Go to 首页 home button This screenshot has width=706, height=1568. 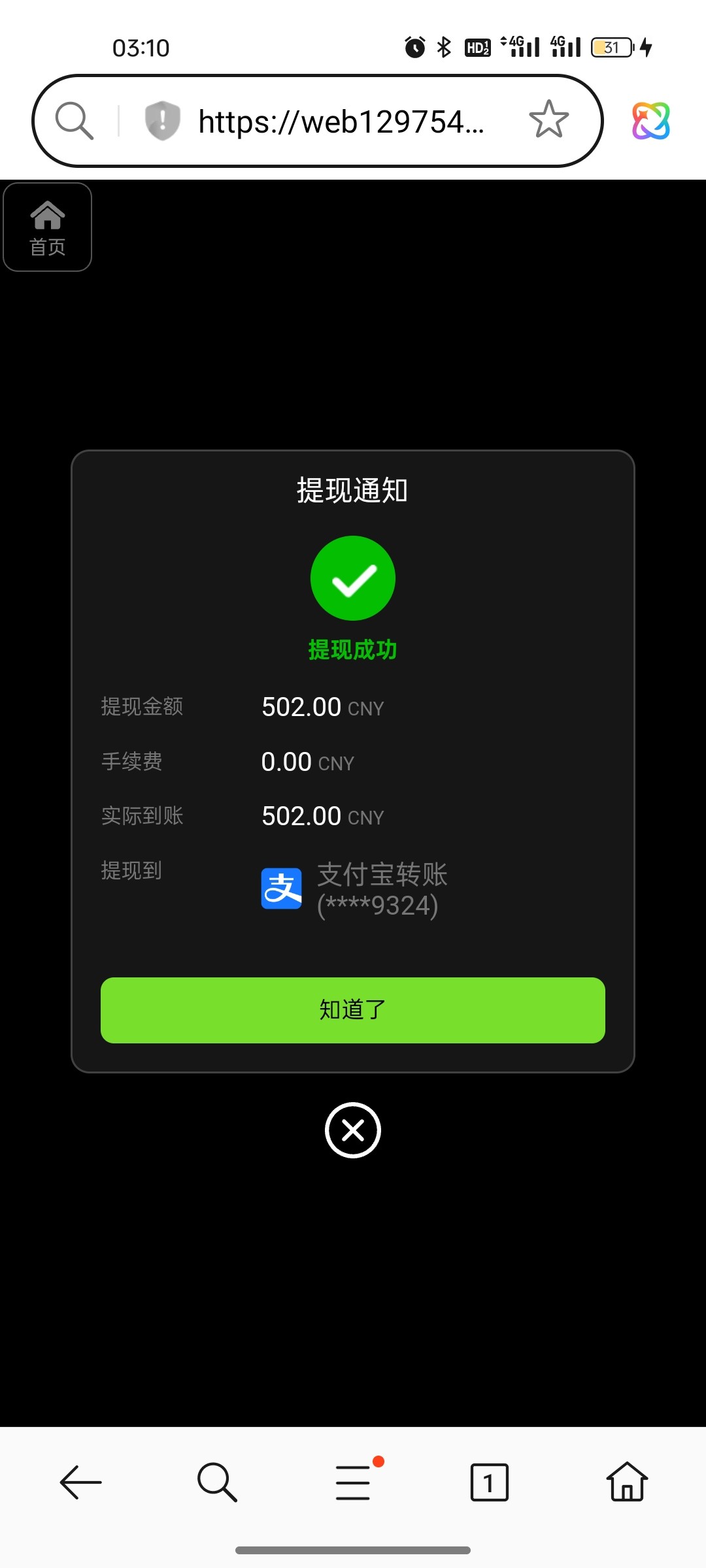[47, 227]
